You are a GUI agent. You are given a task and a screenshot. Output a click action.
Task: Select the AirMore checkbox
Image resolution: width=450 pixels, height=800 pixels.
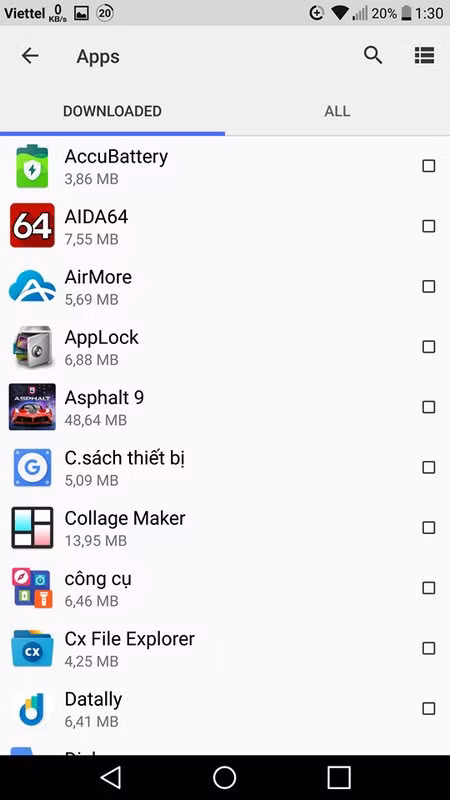tap(429, 286)
